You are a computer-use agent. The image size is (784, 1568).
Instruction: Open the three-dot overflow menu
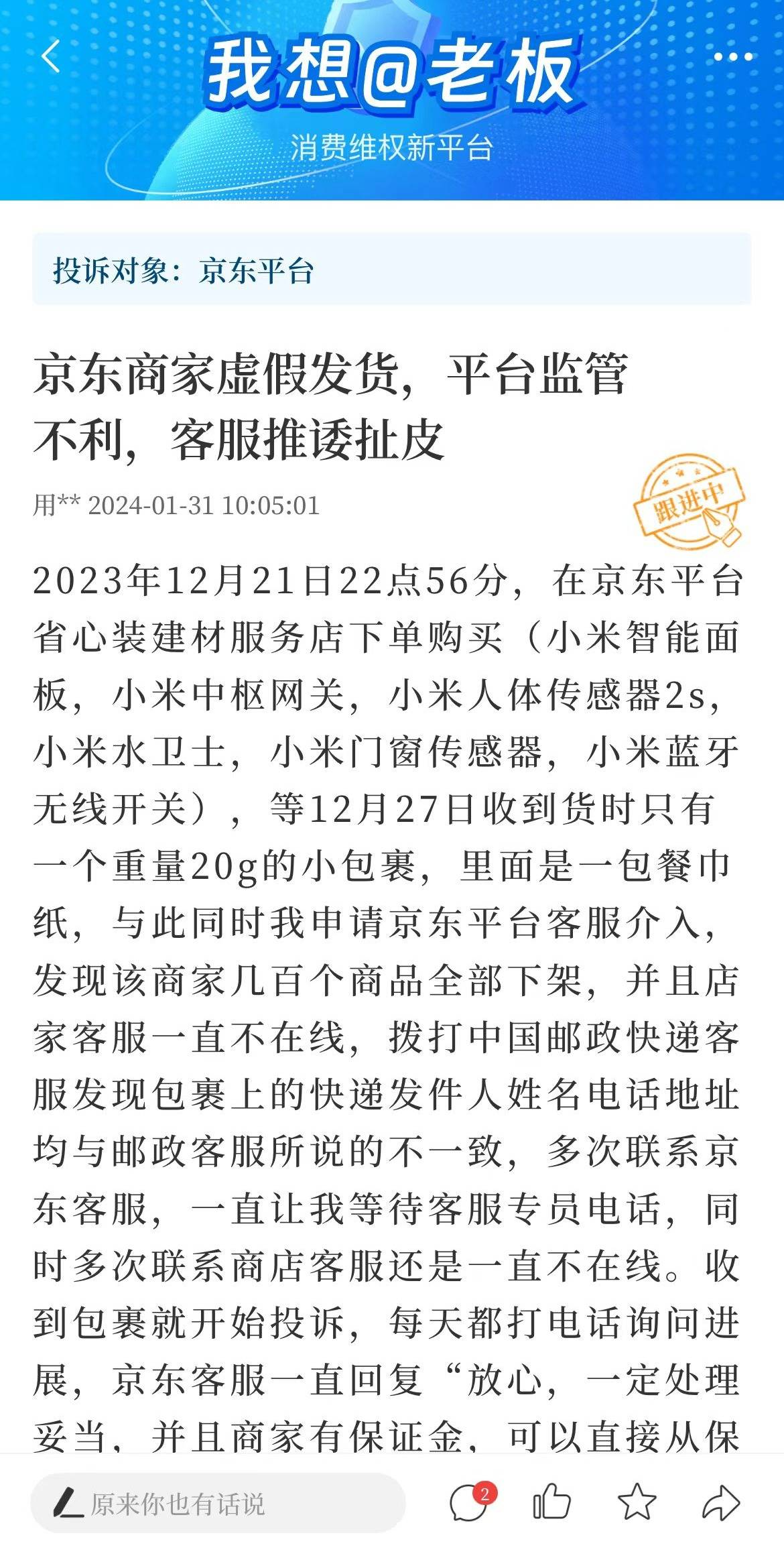[x=733, y=57]
